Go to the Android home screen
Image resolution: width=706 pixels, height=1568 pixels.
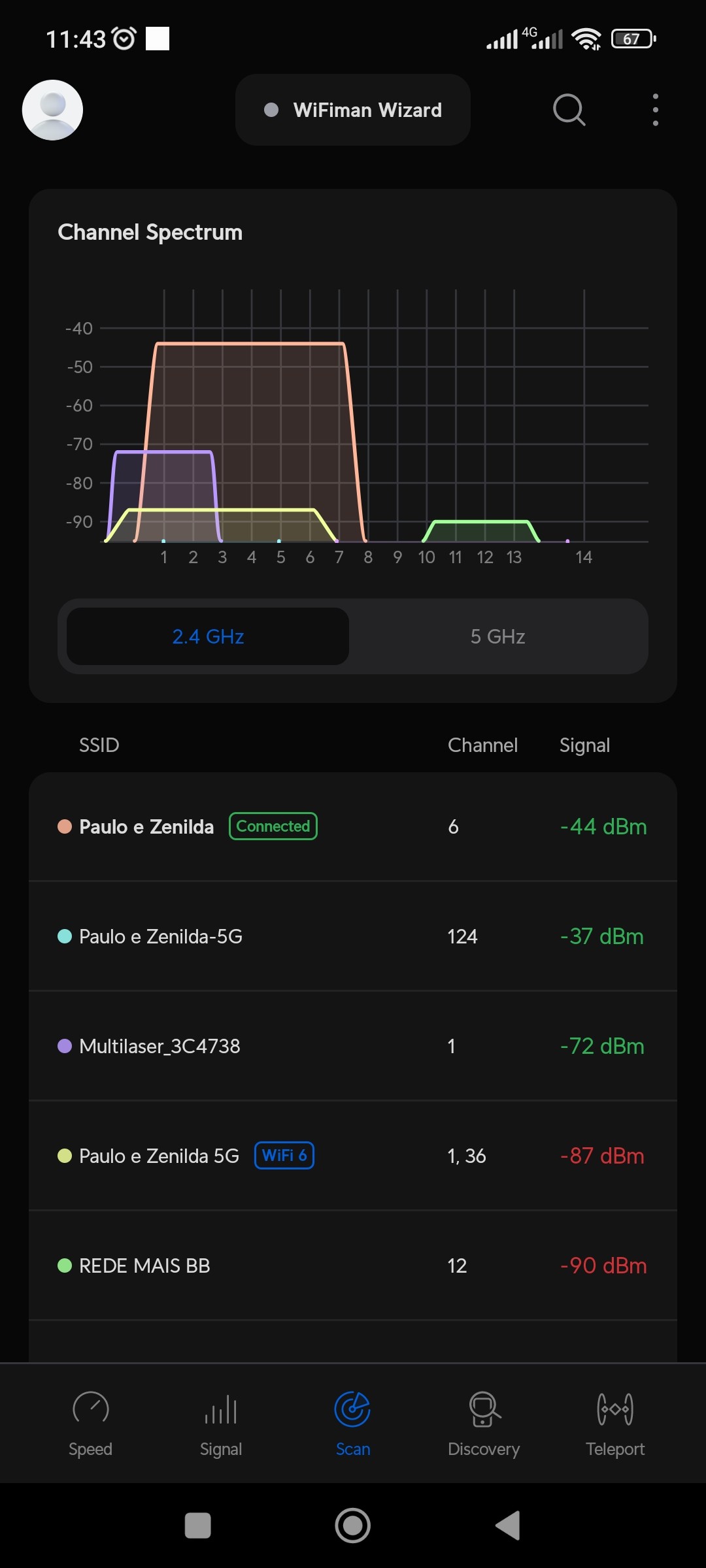click(353, 1526)
